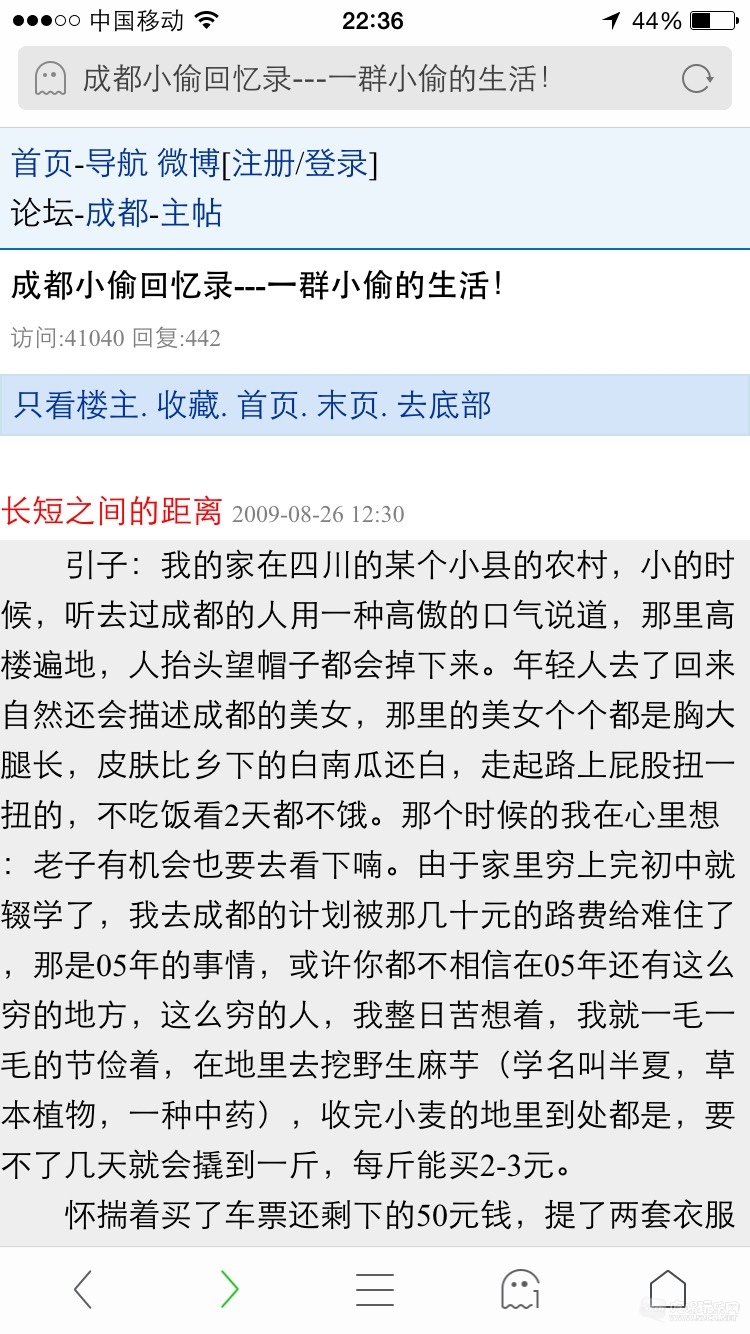
Task: Open the browser menu button
Action: pyautogui.click(x=375, y=1290)
